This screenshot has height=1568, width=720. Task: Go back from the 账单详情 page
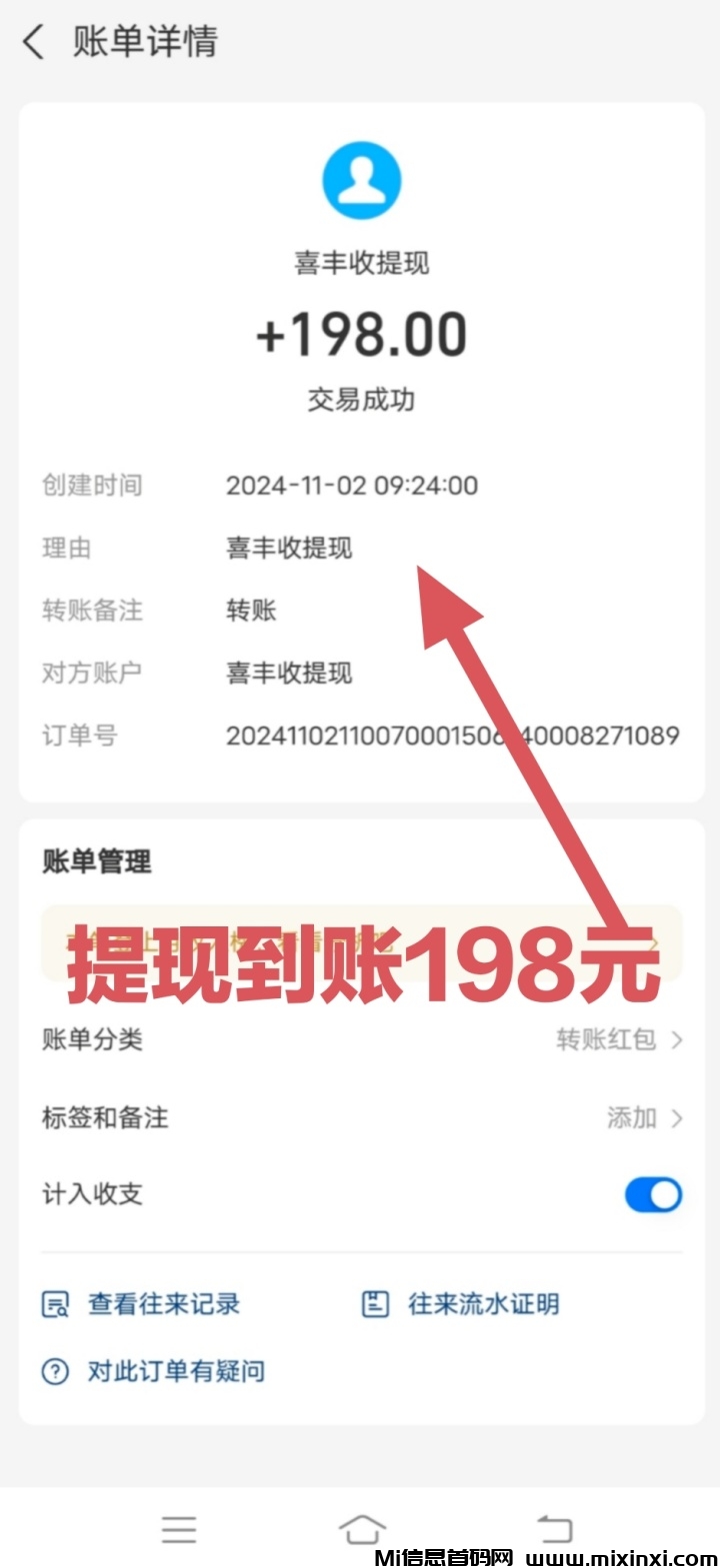point(34,42)
